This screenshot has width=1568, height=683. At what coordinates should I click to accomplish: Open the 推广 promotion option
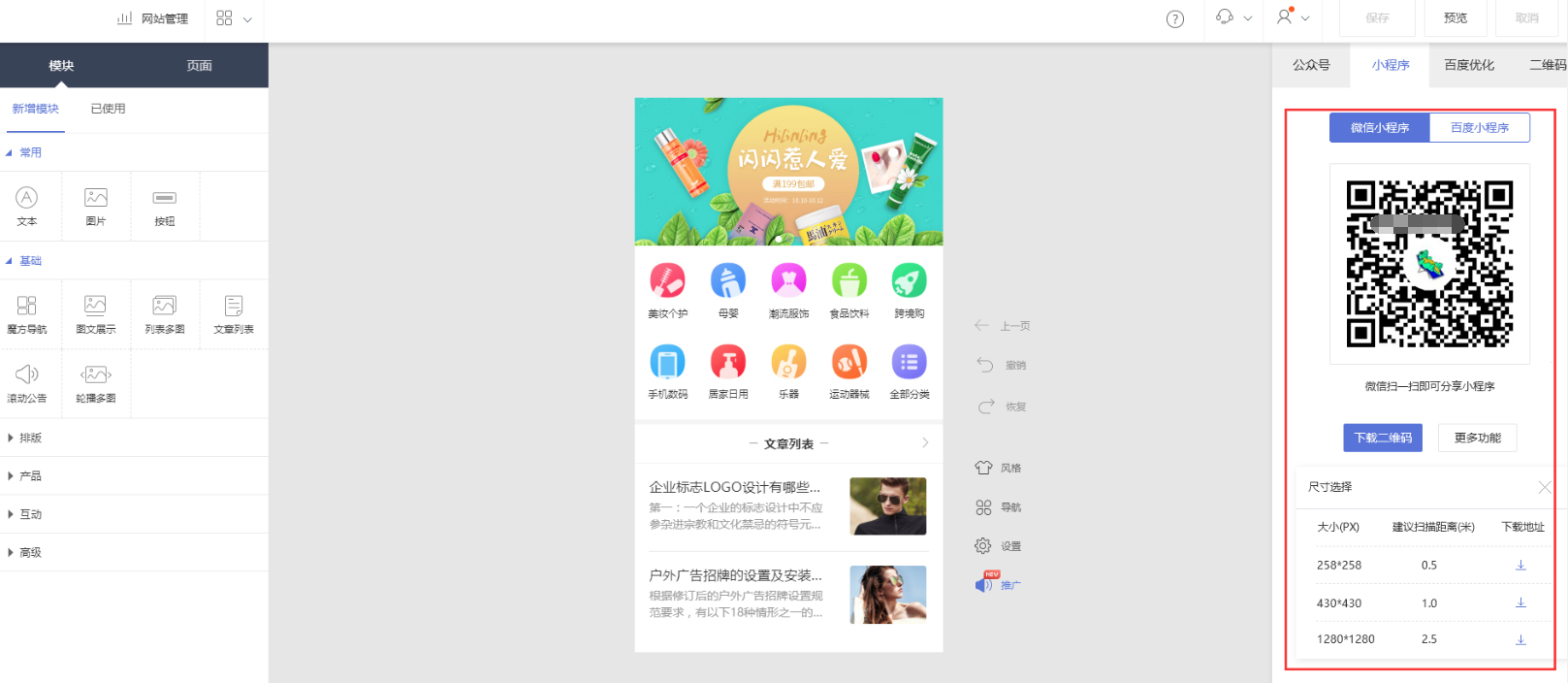(999, 585)
